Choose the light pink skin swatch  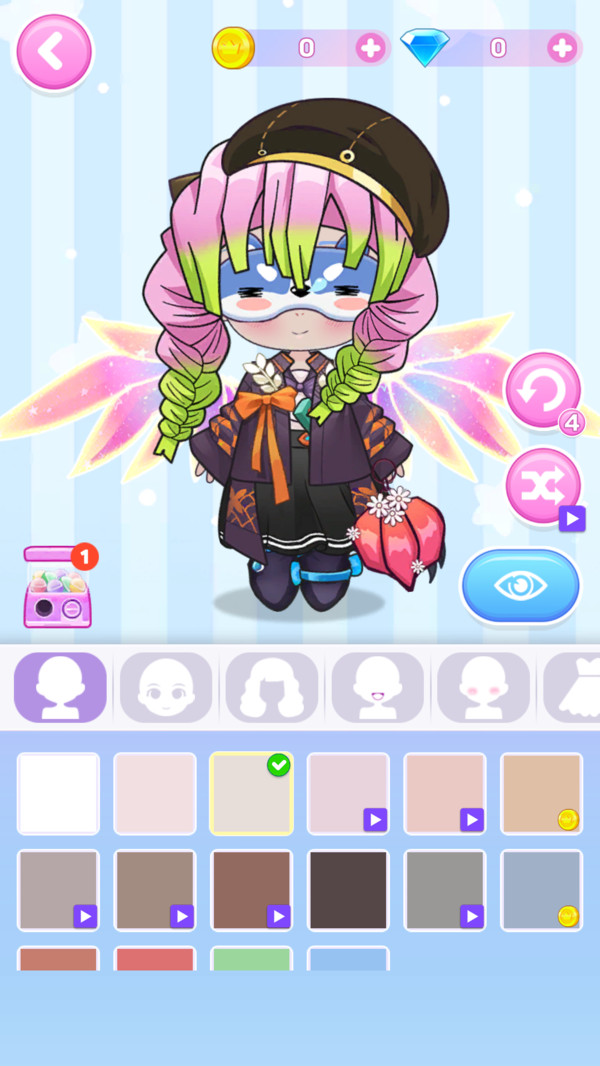[155, 793]
